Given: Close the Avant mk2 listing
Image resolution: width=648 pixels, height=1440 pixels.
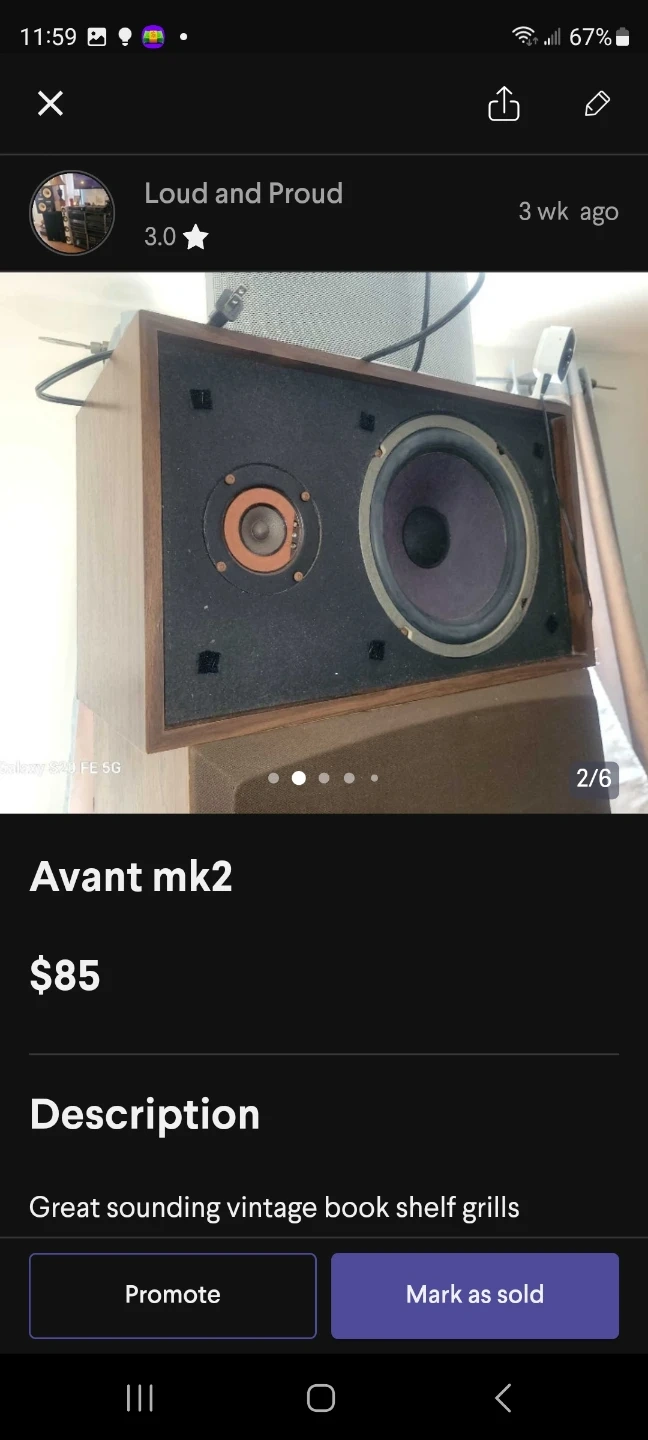Looking at the screenshot, I should tap(50, 103).
